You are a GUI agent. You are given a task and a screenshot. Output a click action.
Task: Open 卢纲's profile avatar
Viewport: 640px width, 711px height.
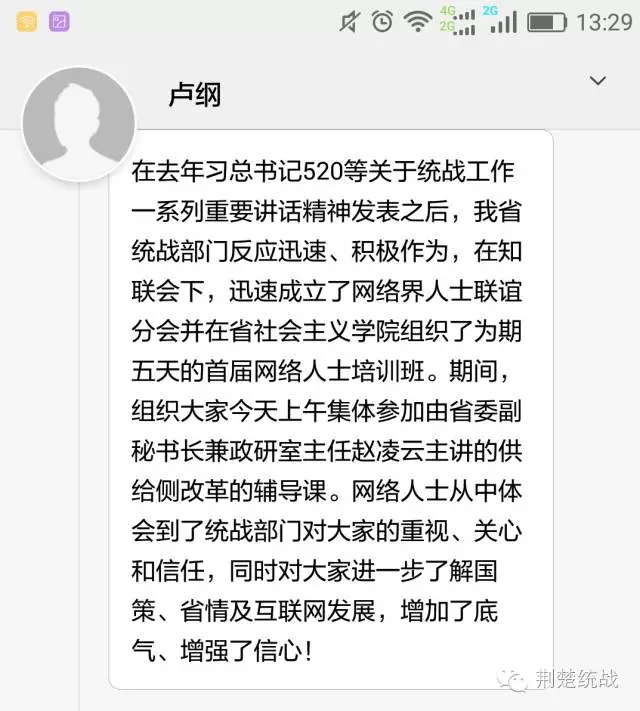point(78,125)
